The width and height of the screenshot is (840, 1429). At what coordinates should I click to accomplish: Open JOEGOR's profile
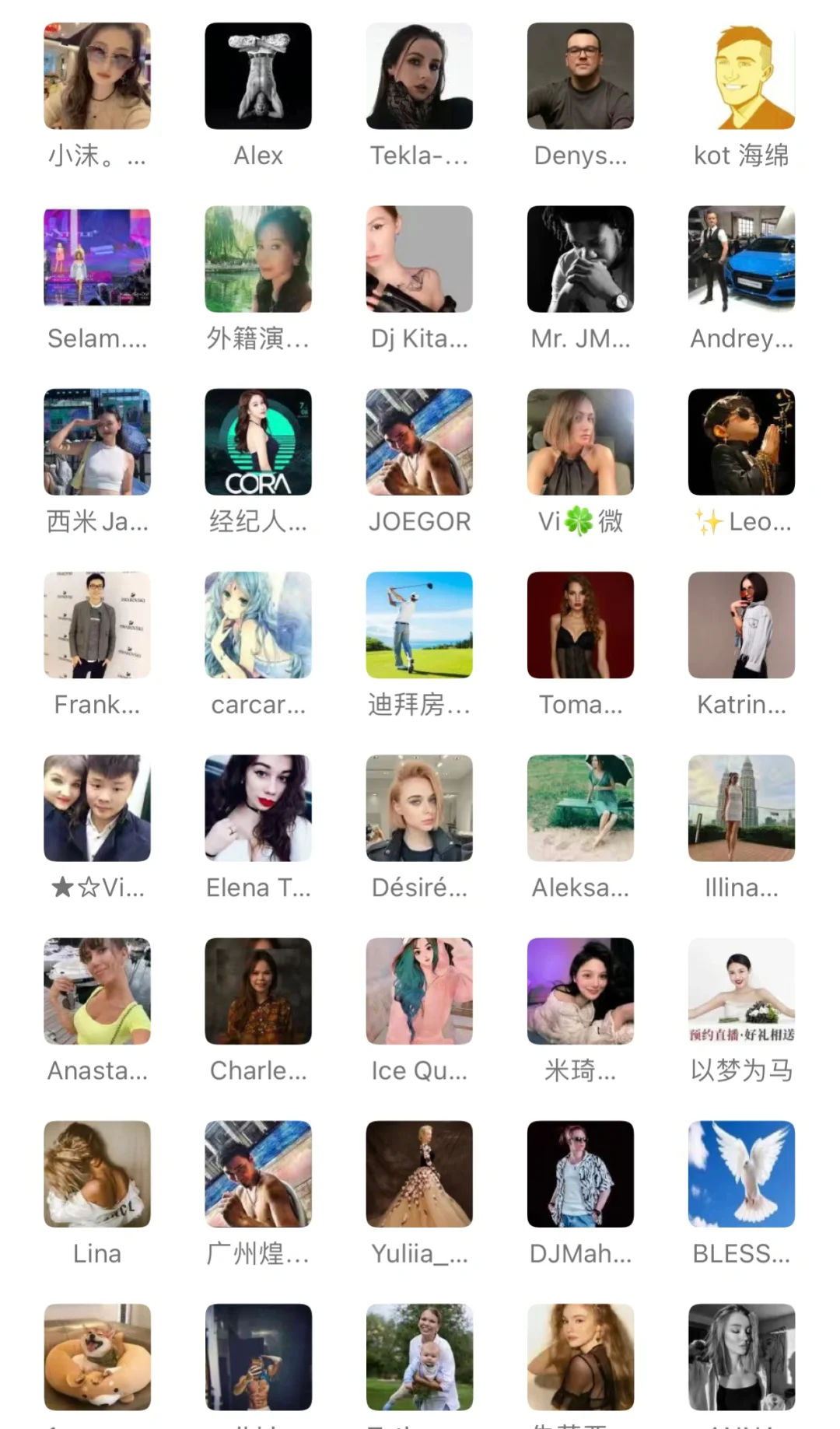[419, 442]
